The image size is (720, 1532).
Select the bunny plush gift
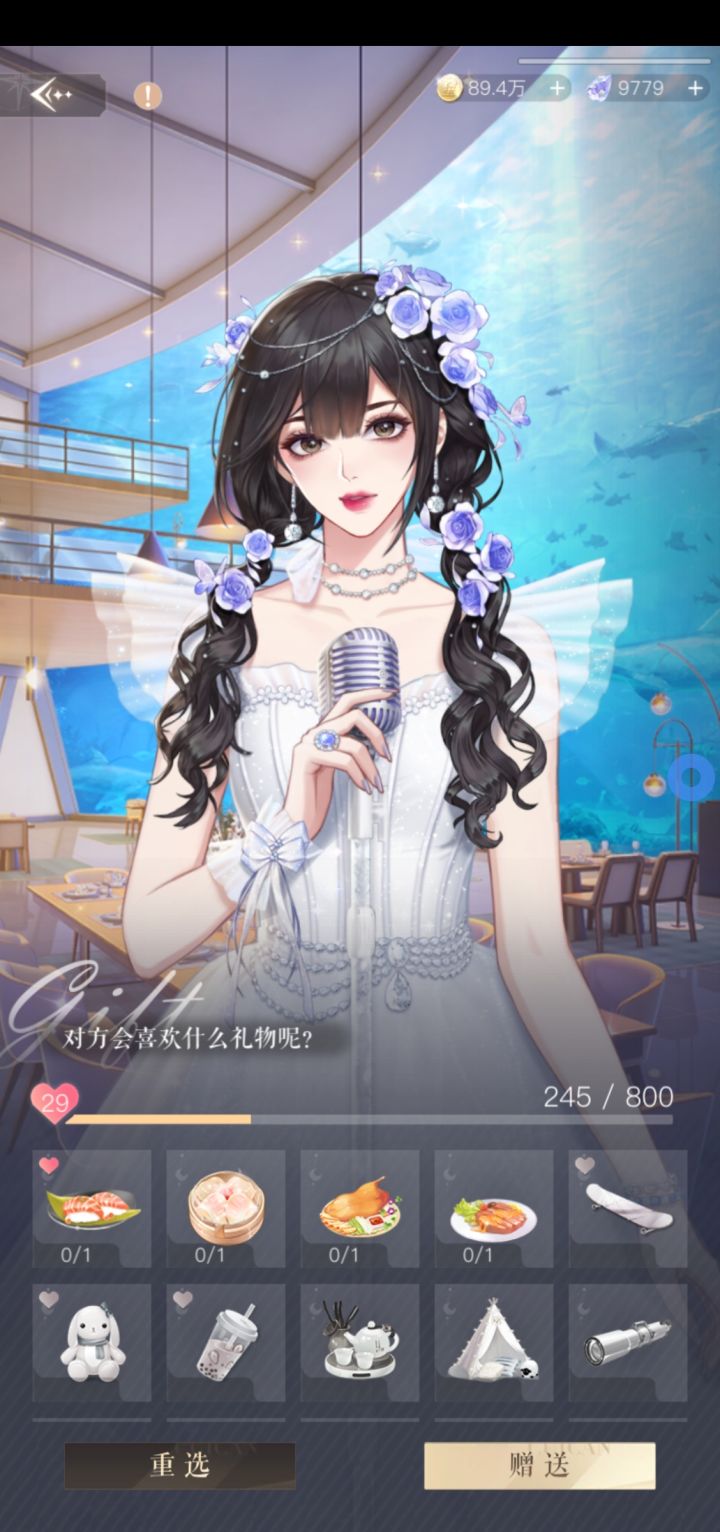pos(91,1341)
